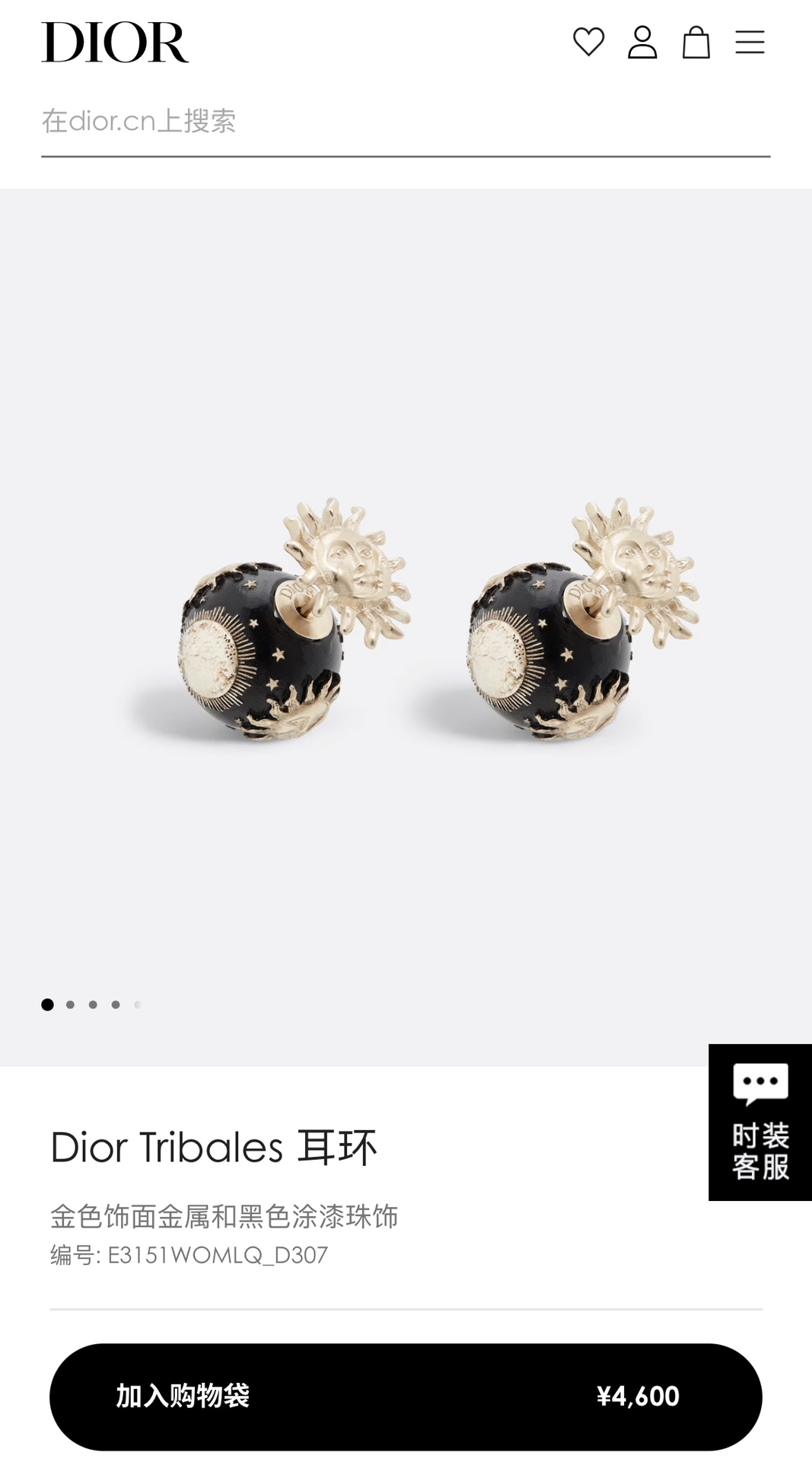
Task: Open the hamburger menu
Action: 750,42
